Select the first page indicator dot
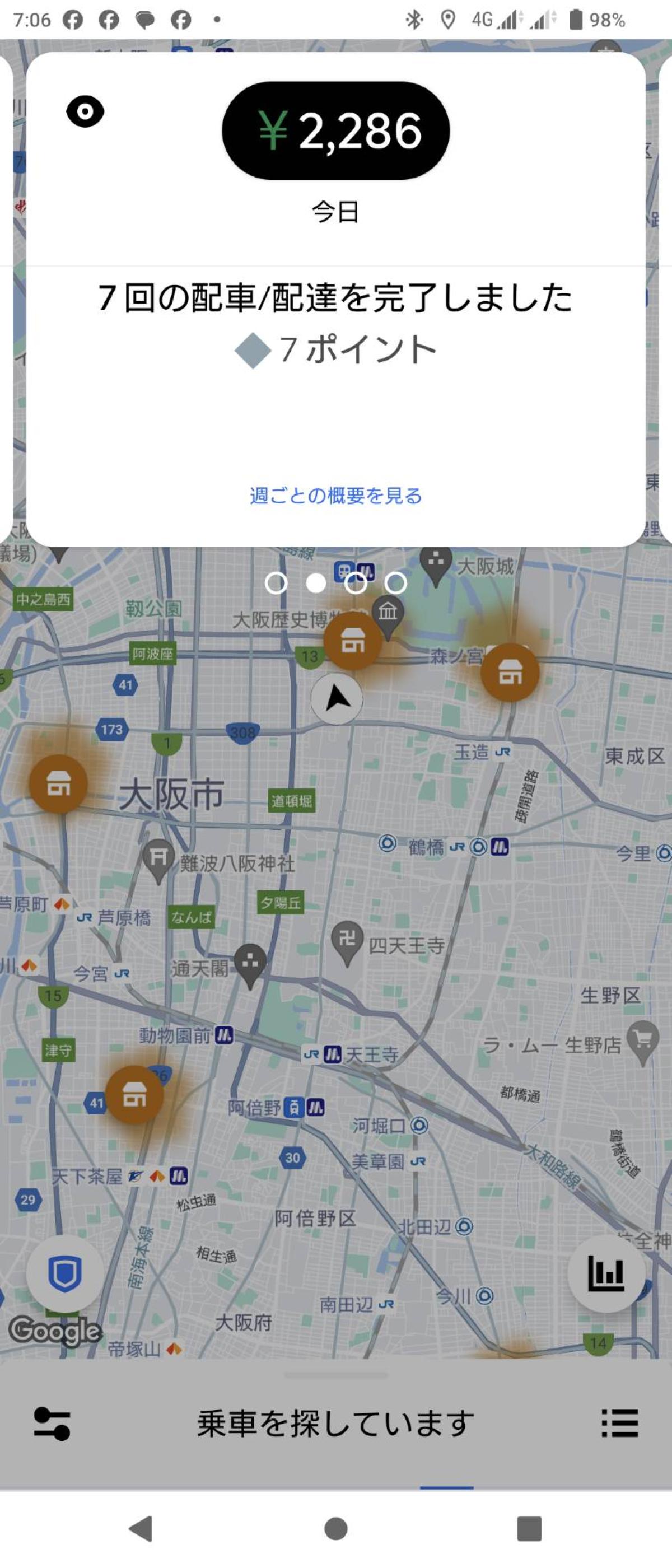672x1568 pixels. 276,582
